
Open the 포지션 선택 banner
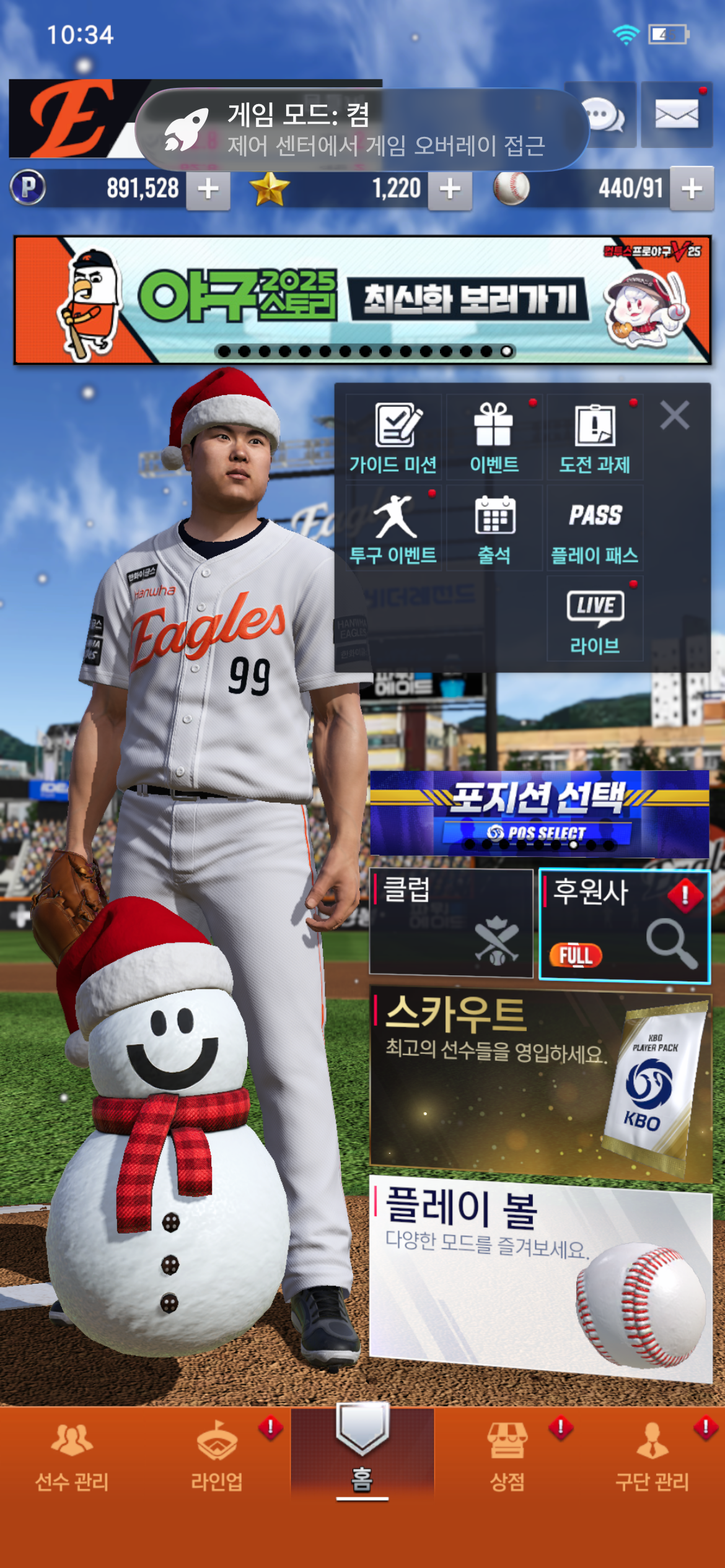[539, 814]
